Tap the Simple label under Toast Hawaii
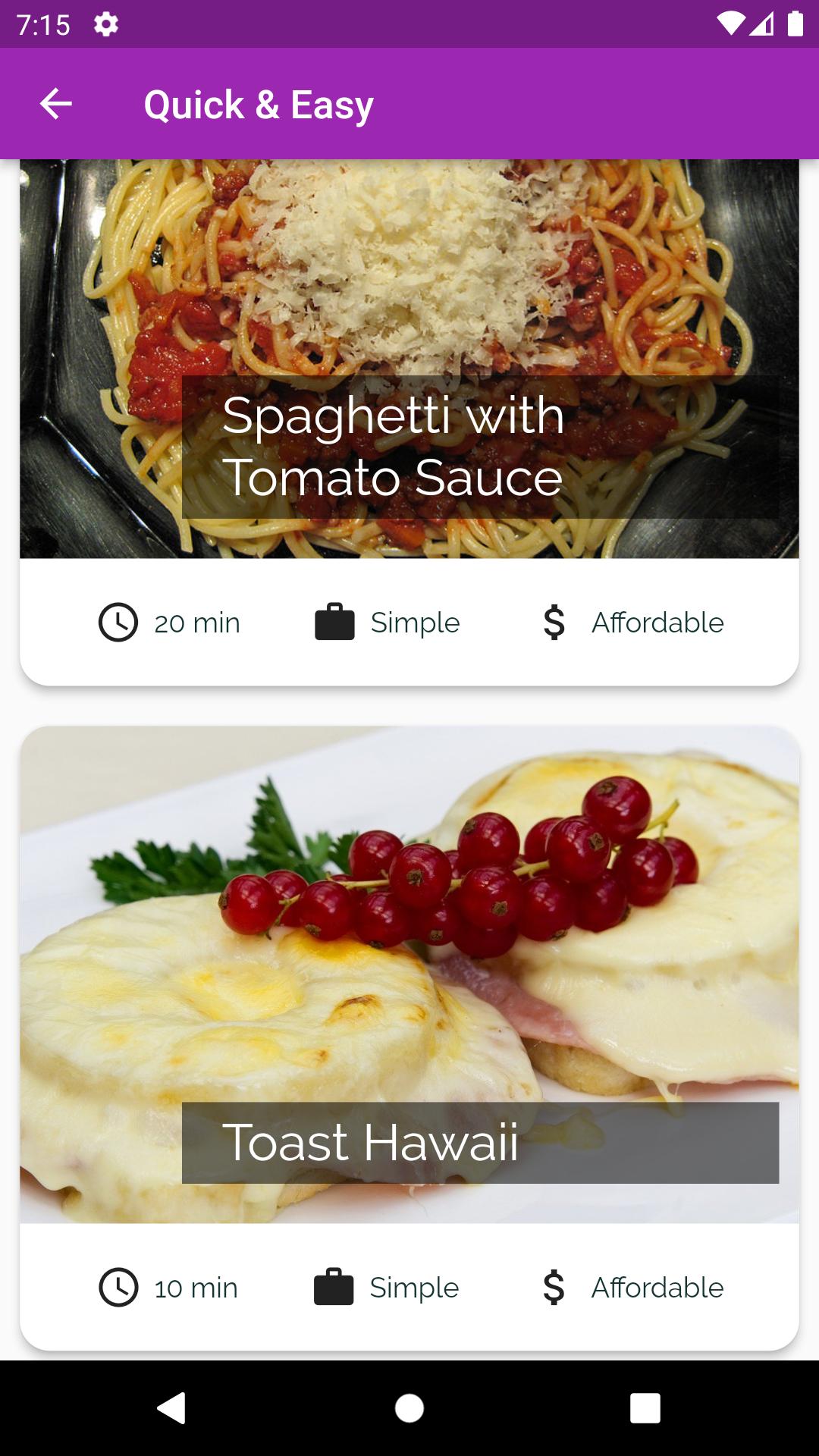The height and width of the screenshot is (1456, 819). pyautogui.click(x=413, y=1287)
